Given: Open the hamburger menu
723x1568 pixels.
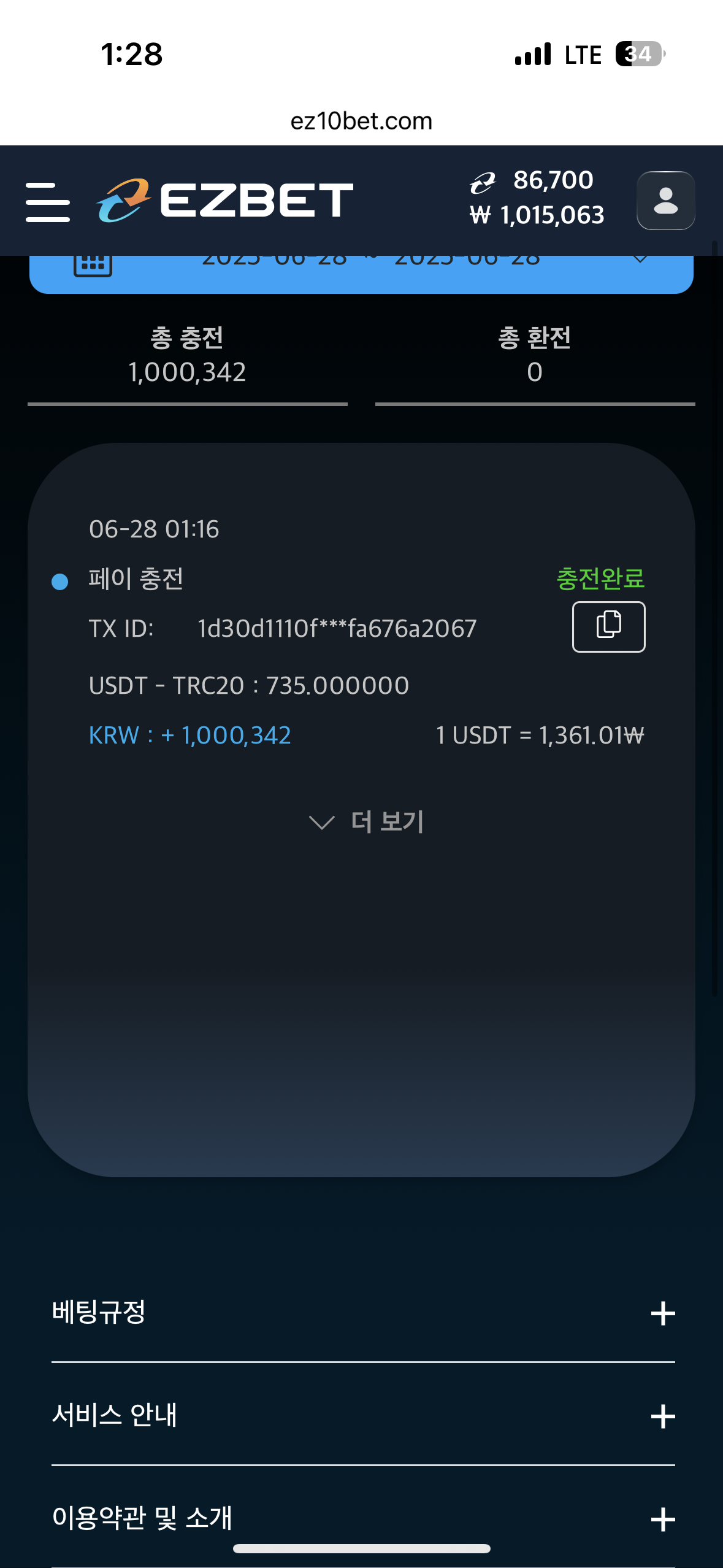Looking at the screenshot, I should [x=48, y=201].
